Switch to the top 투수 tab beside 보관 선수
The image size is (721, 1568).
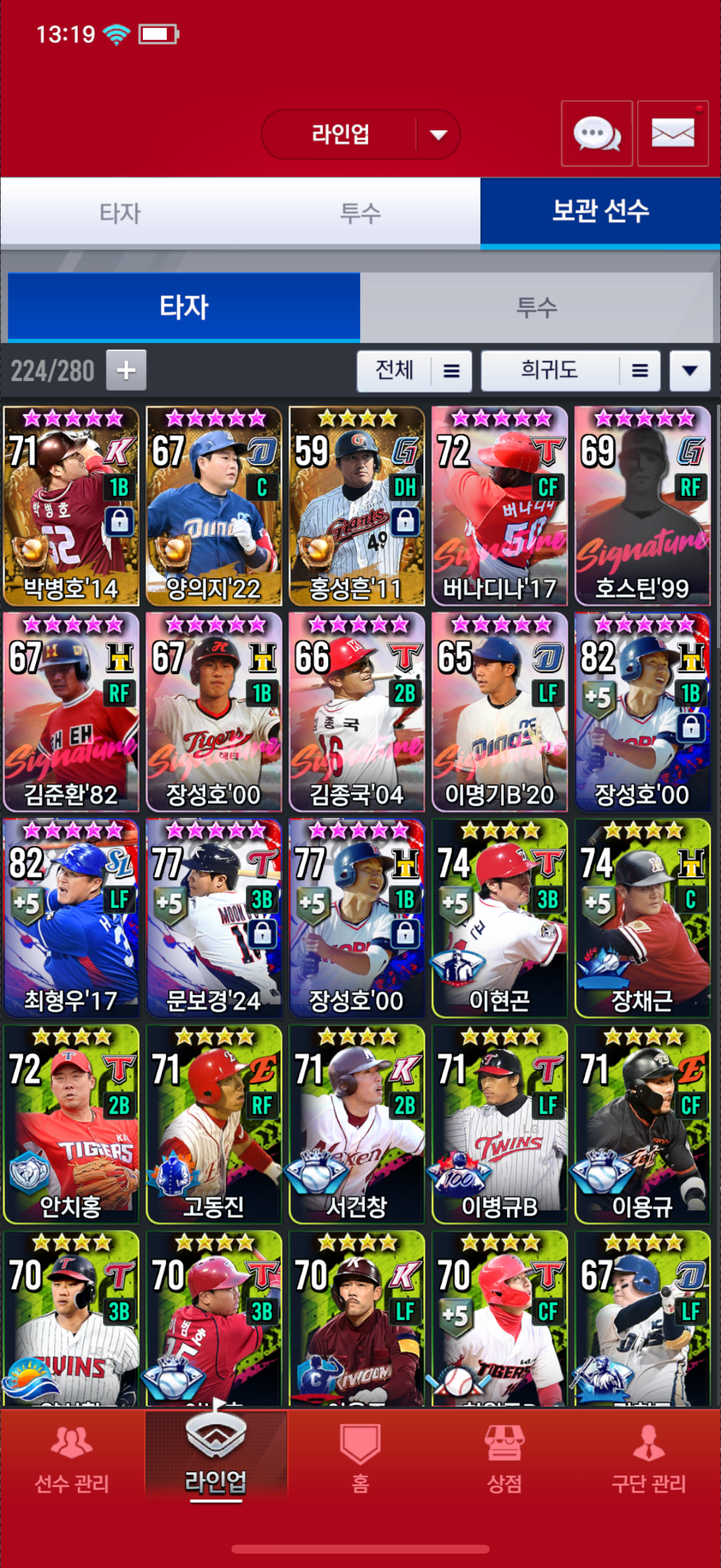[x=360, y=213]
